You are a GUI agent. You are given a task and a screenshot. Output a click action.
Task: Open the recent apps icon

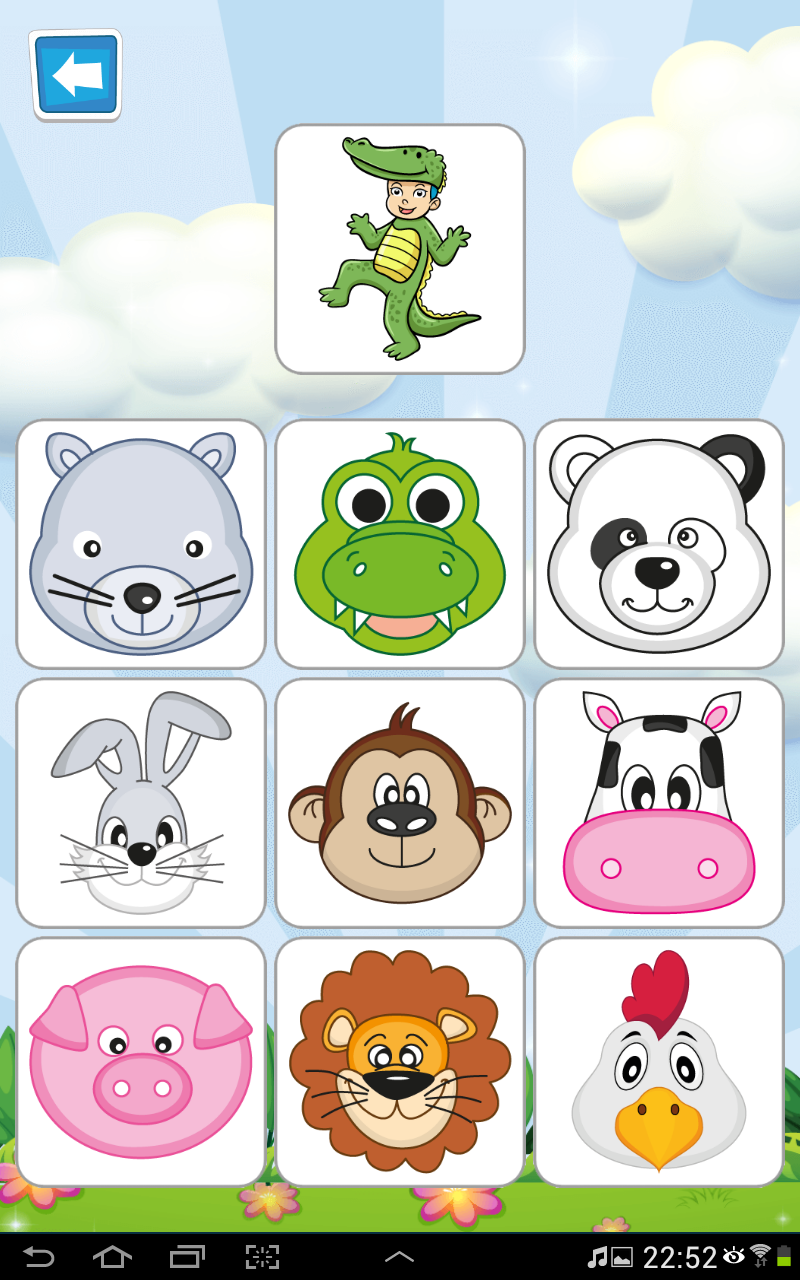tap(185, 1258)
